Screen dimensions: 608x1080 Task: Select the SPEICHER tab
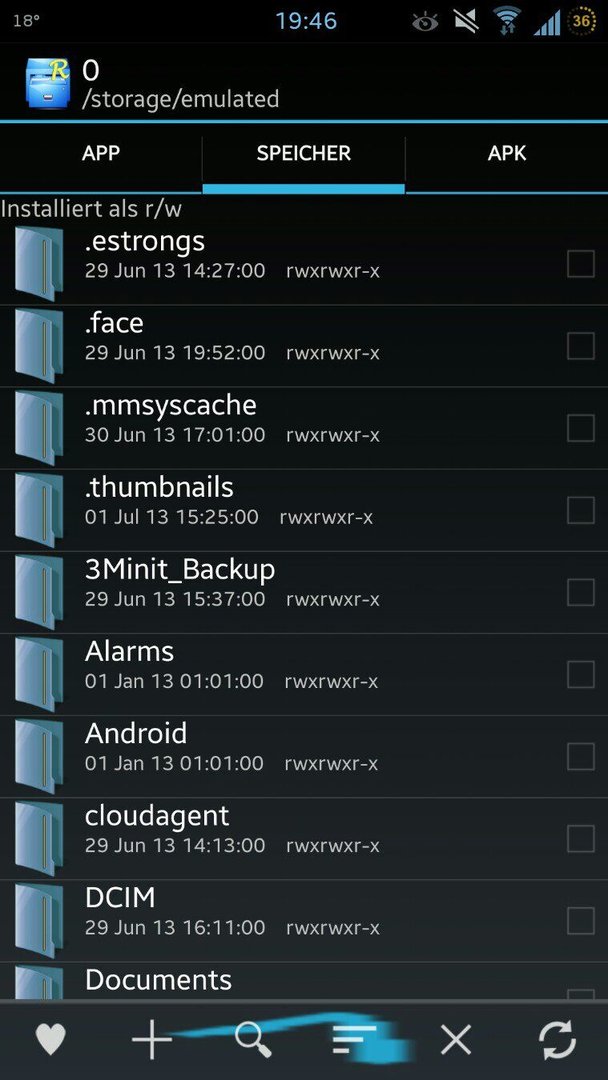point(304,153)
